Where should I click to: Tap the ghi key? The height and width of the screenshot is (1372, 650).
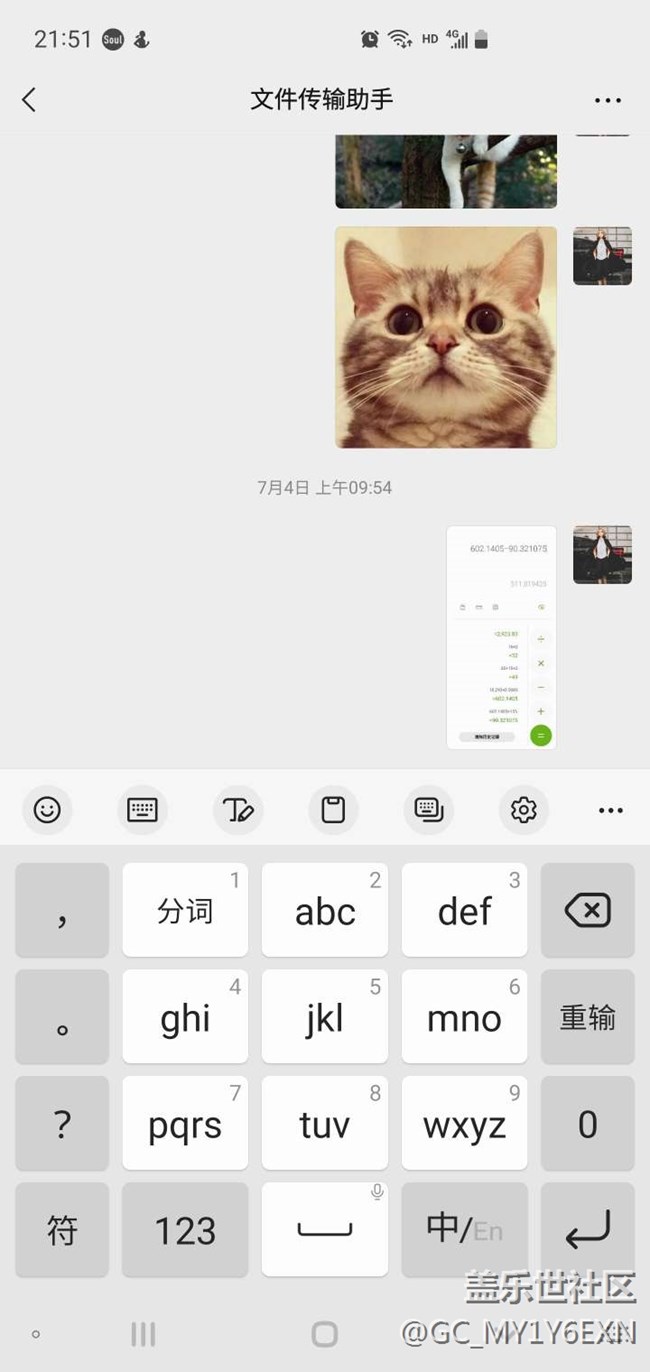coord(185,1017)
